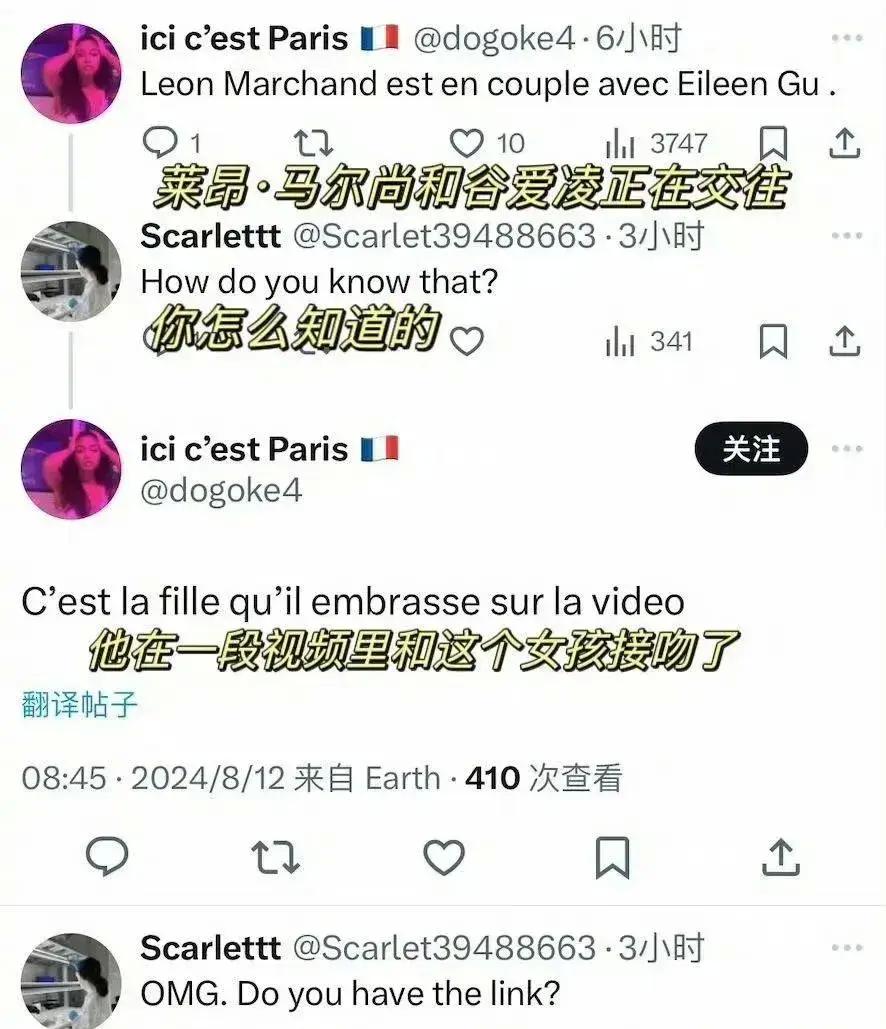Image resolution: width=886 pixels, height=1029 pixels.
Task: Retweet the Leon Marchand tweet
Action: coord(313,143)
